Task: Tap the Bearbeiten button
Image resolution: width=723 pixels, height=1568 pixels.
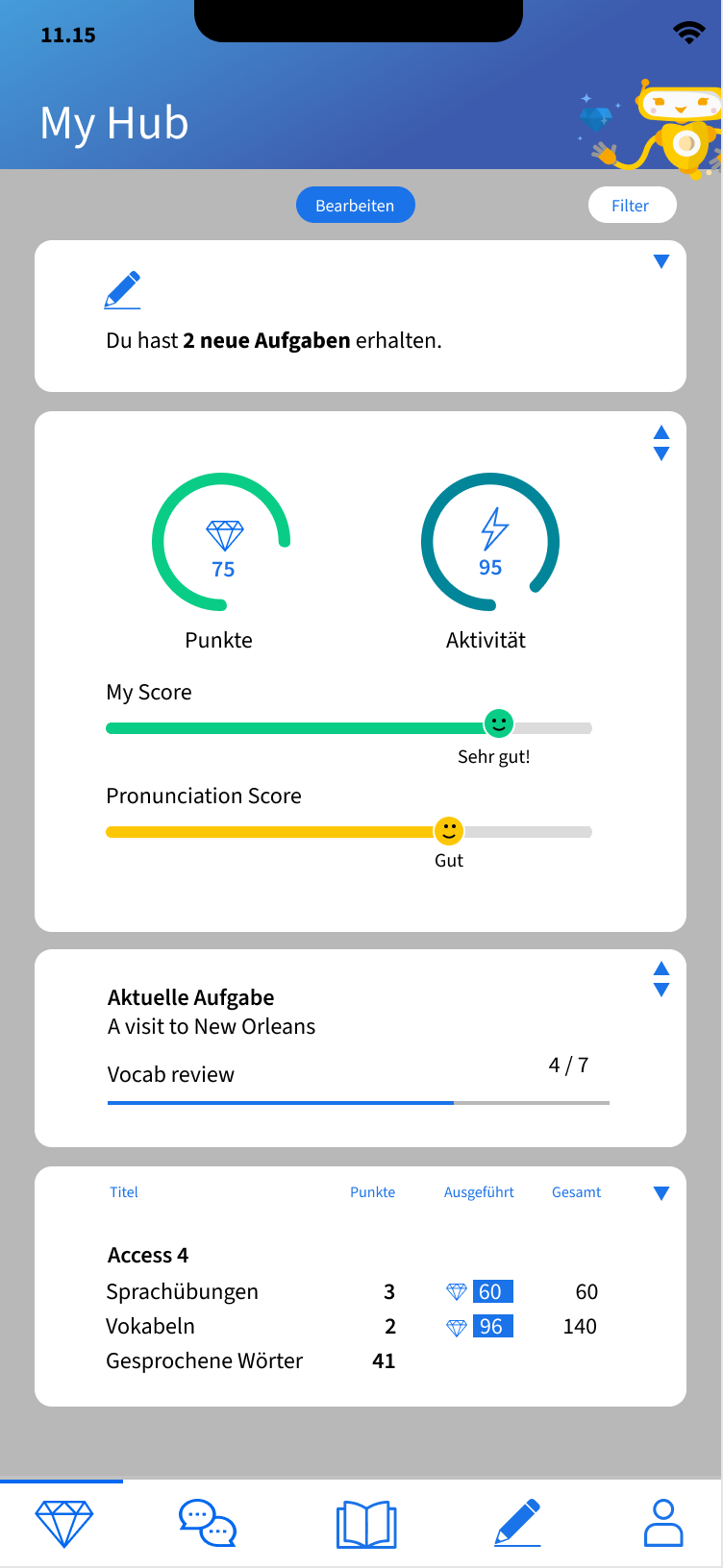Action: 355,205
